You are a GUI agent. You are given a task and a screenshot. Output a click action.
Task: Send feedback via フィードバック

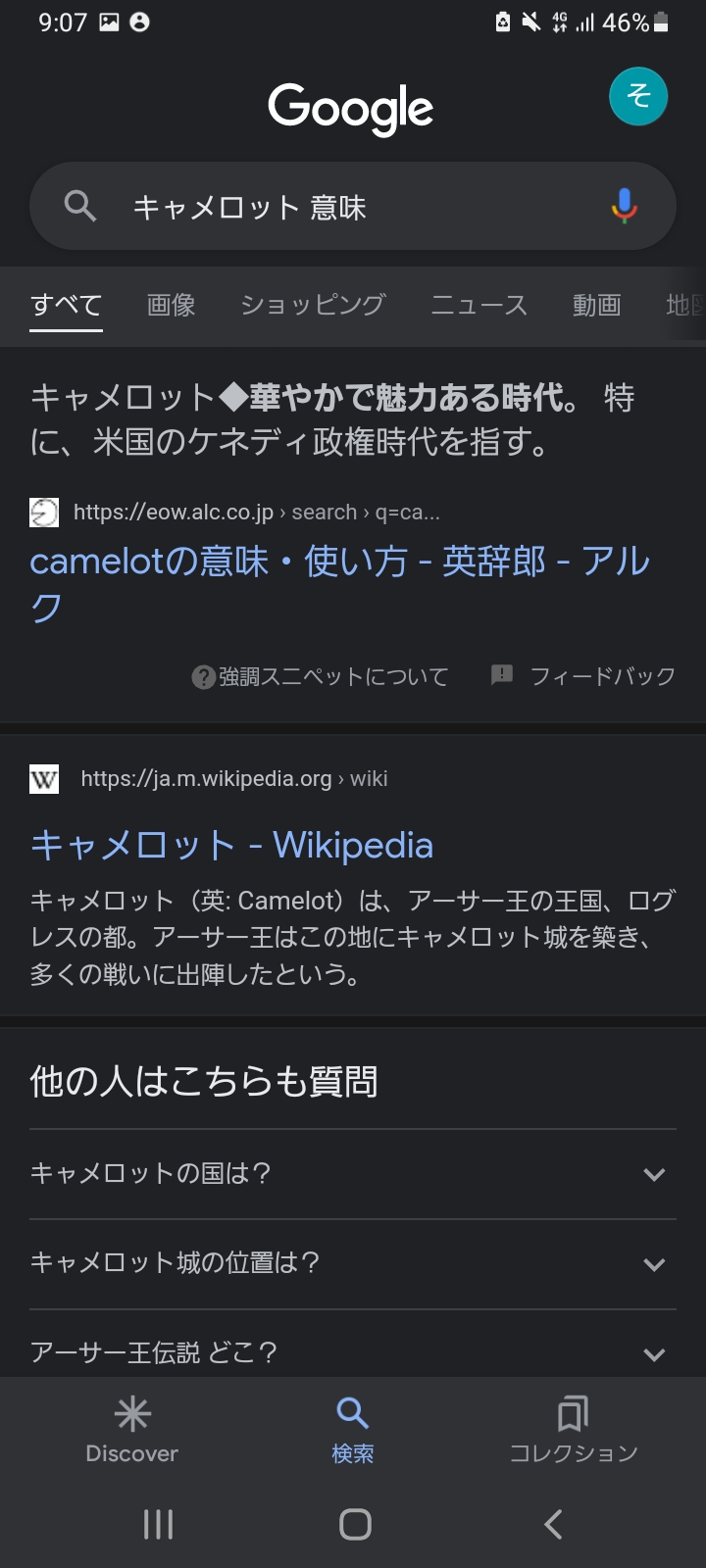[582, 676]
